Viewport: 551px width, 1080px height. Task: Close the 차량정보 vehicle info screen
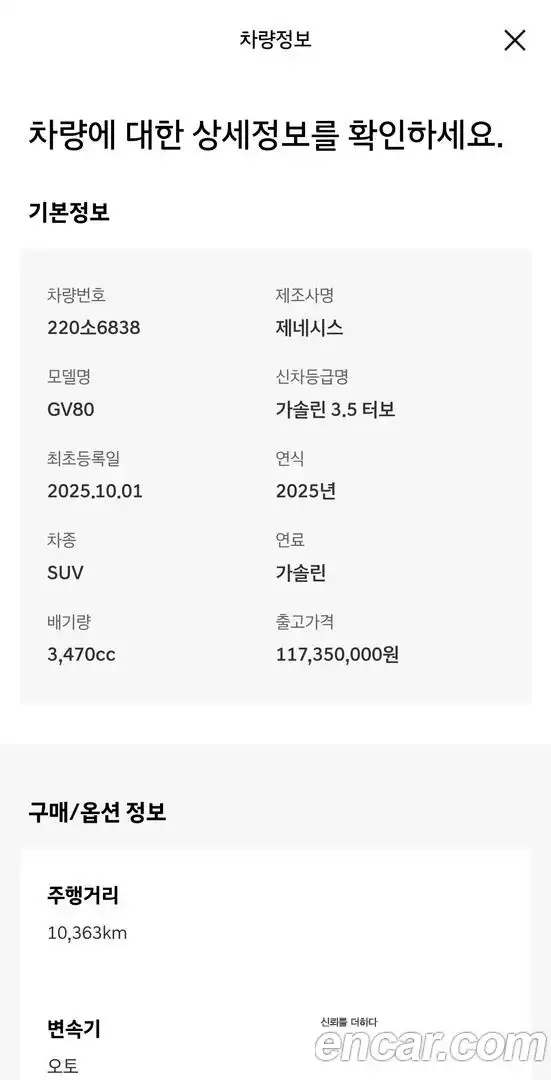coord(514,41)
